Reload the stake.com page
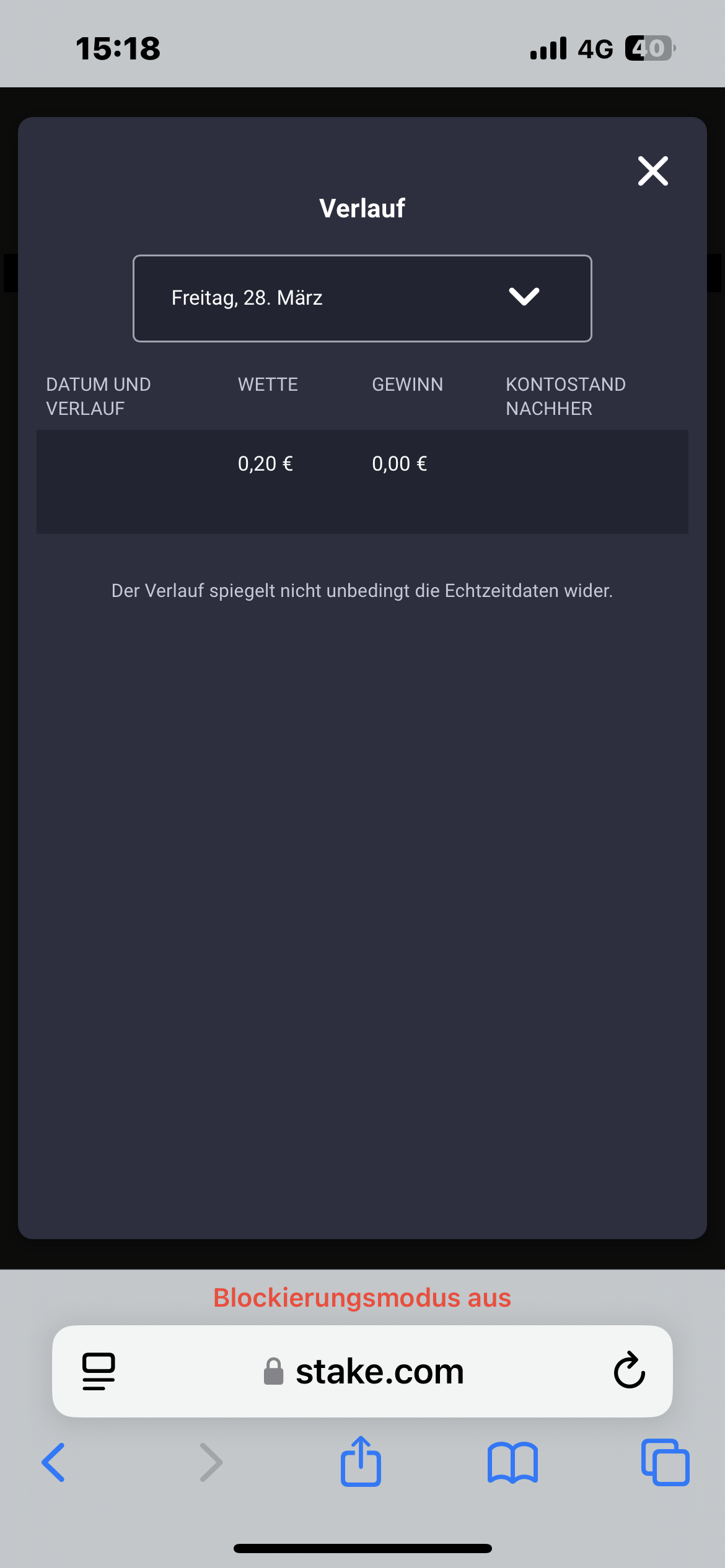This screenshot has height=1568, width=725. (629, 1370)
